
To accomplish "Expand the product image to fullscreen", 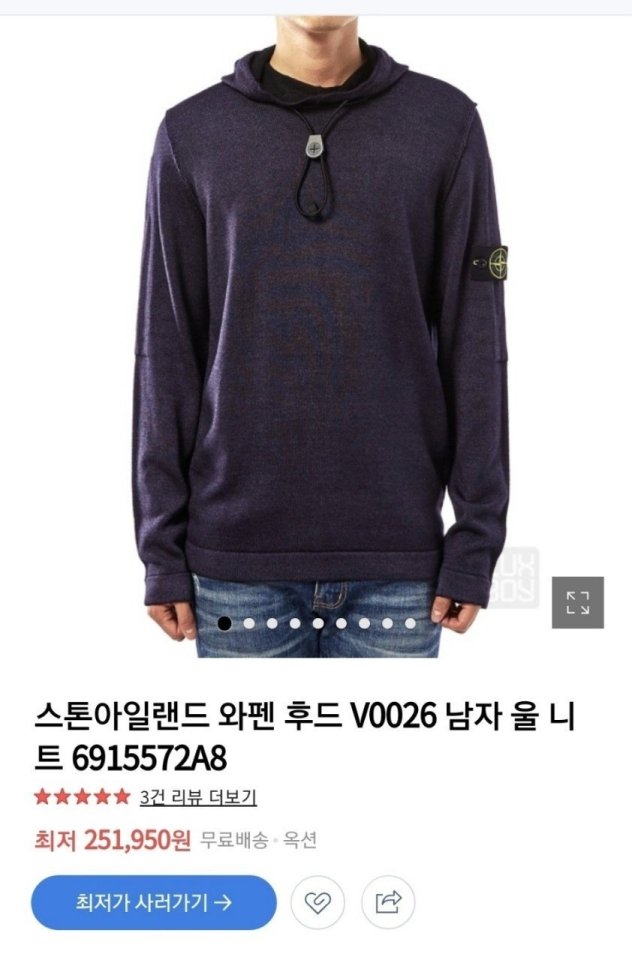I will coord(578,602).
